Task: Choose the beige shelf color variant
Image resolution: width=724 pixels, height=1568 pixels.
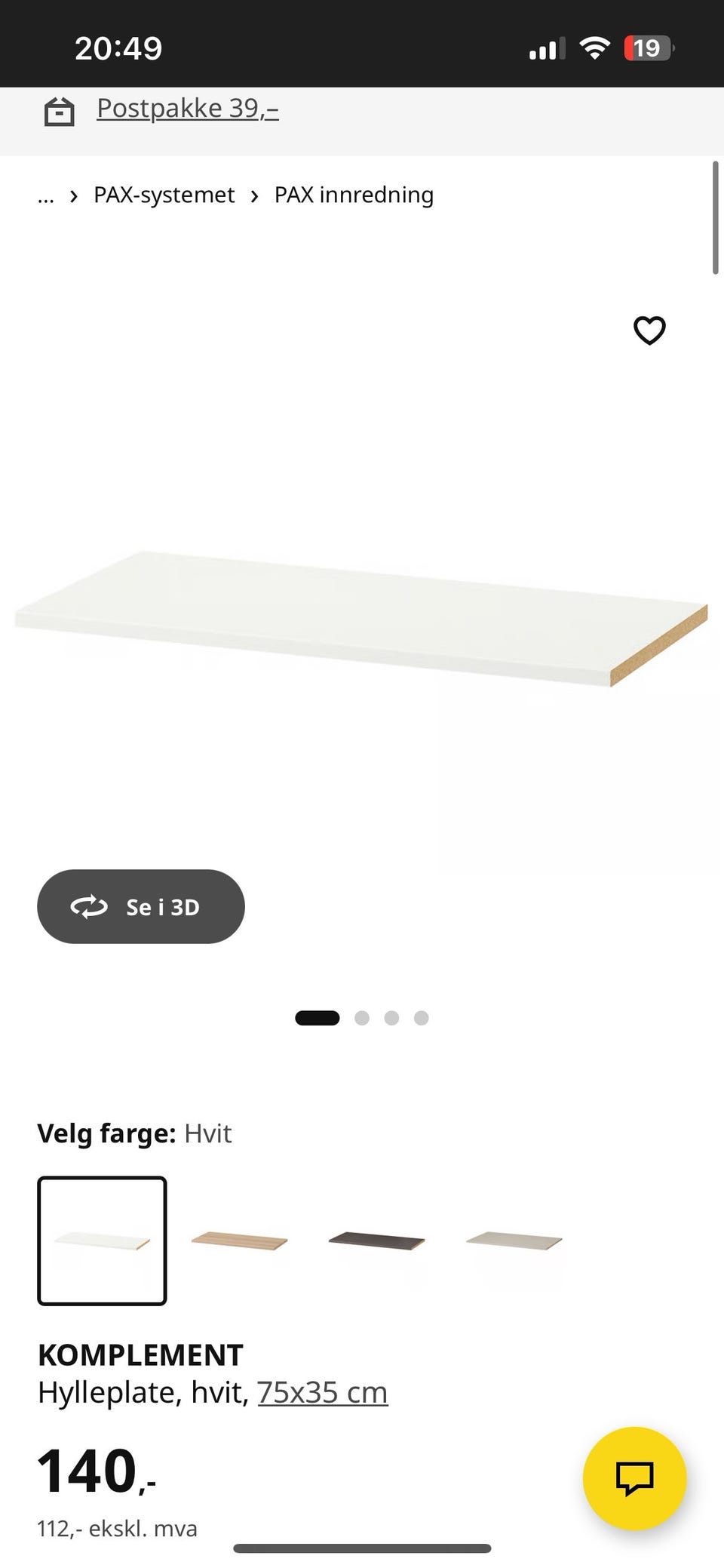Action: coord(515,1241)
